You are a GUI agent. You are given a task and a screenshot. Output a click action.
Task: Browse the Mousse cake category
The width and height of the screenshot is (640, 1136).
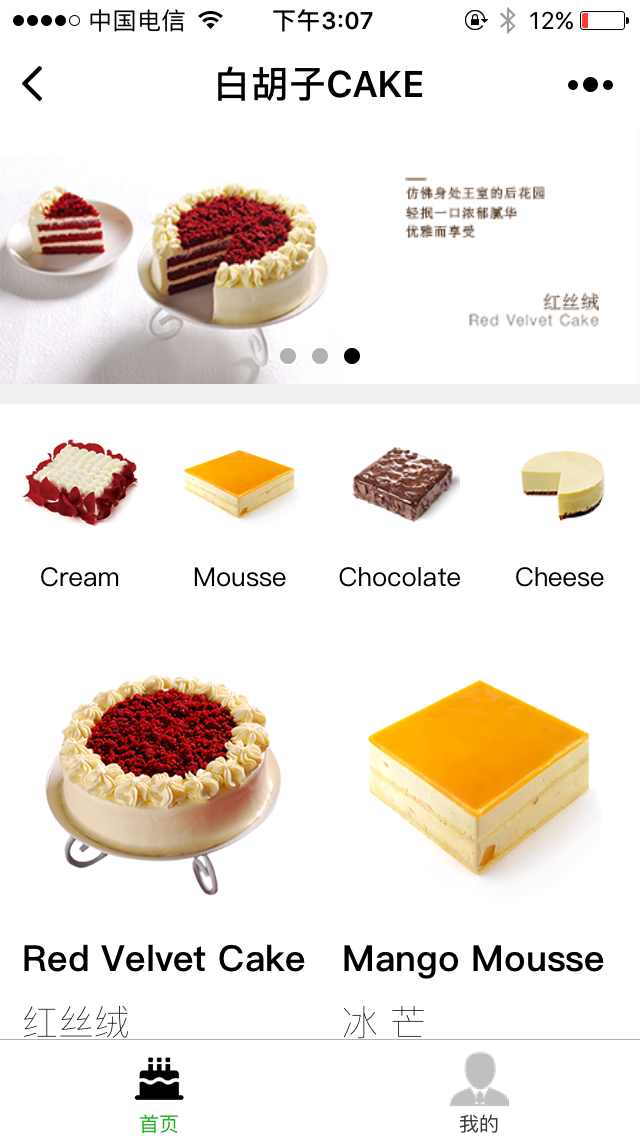coord(239,516)
